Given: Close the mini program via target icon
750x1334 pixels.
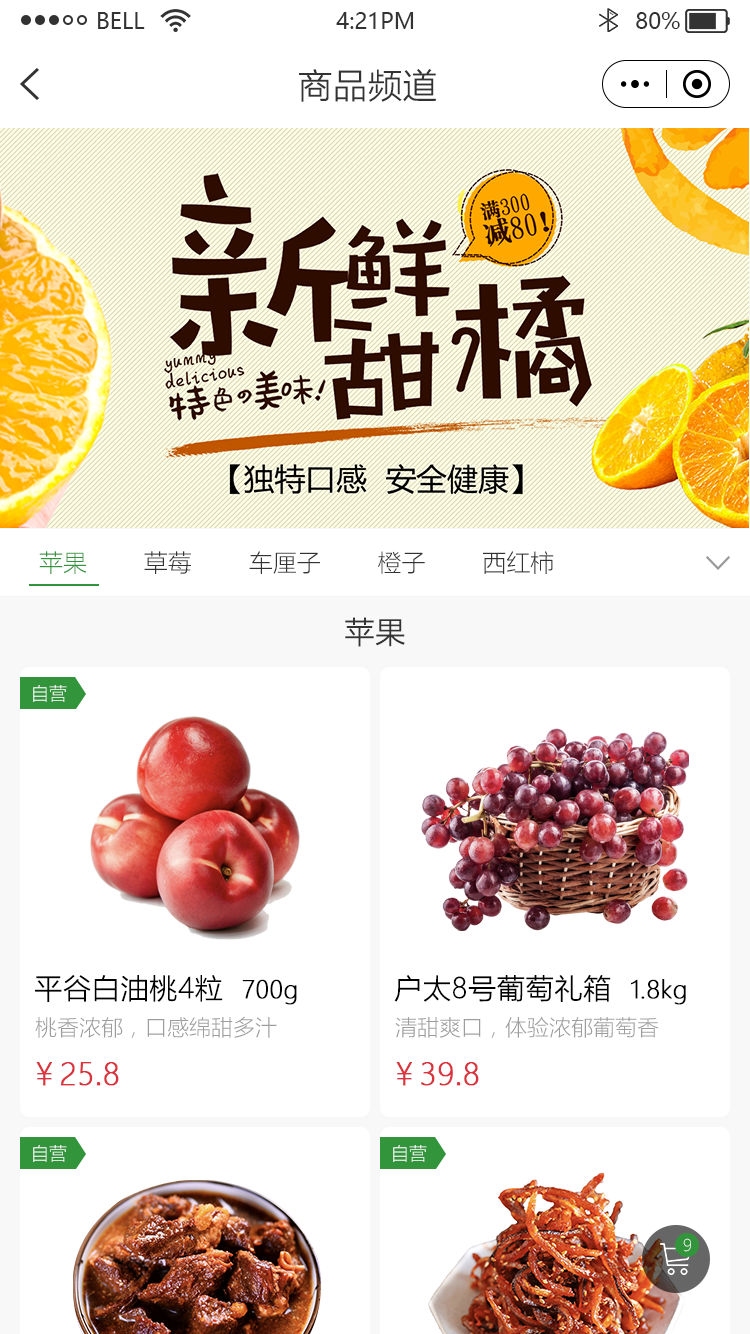Looking at the screenshot, I should click(697, 85).
